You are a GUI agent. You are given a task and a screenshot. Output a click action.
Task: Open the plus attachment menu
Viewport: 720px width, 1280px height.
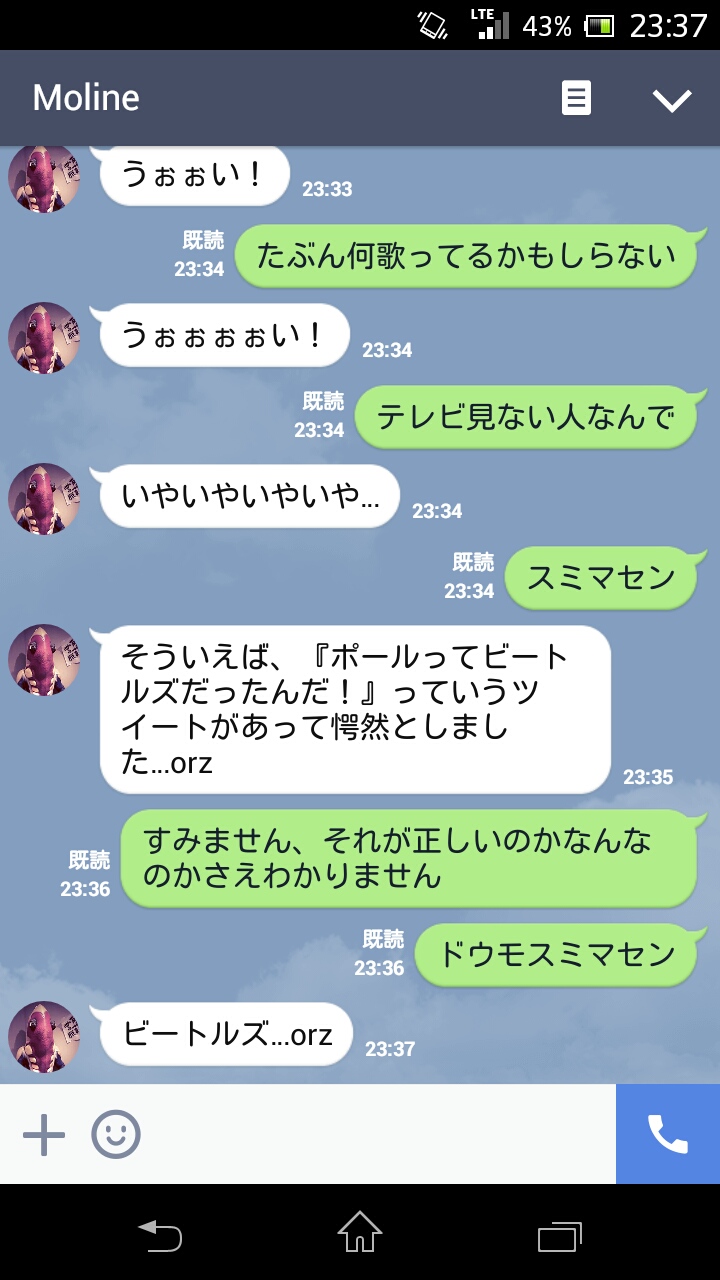[x=44, y=1135]
